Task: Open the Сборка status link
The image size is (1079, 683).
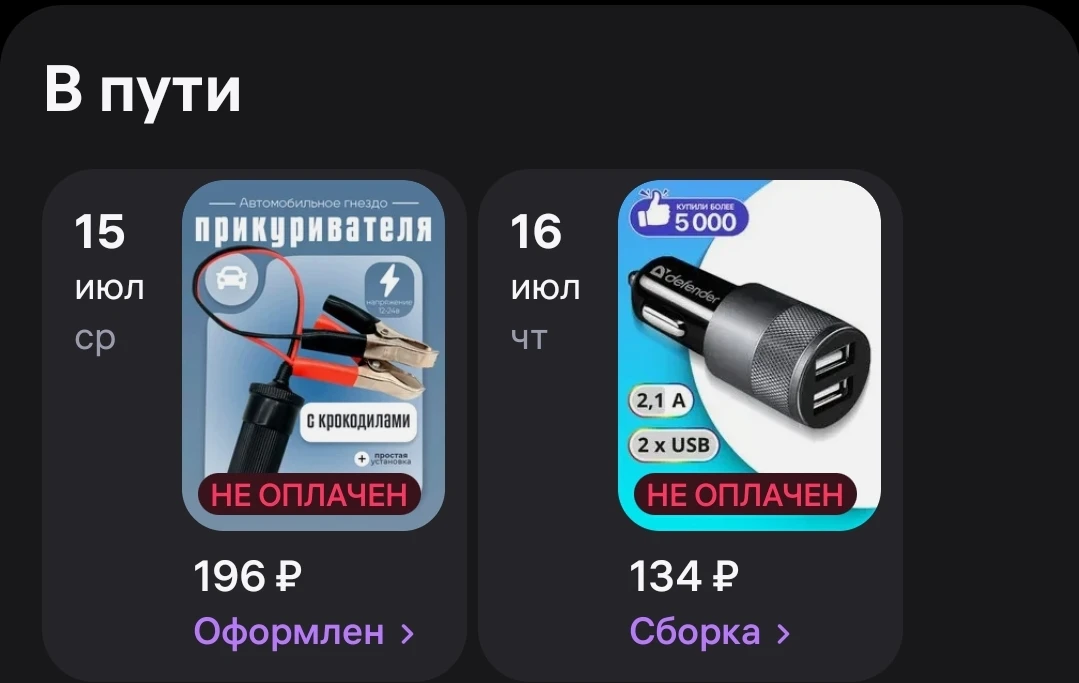Action: 709,631
